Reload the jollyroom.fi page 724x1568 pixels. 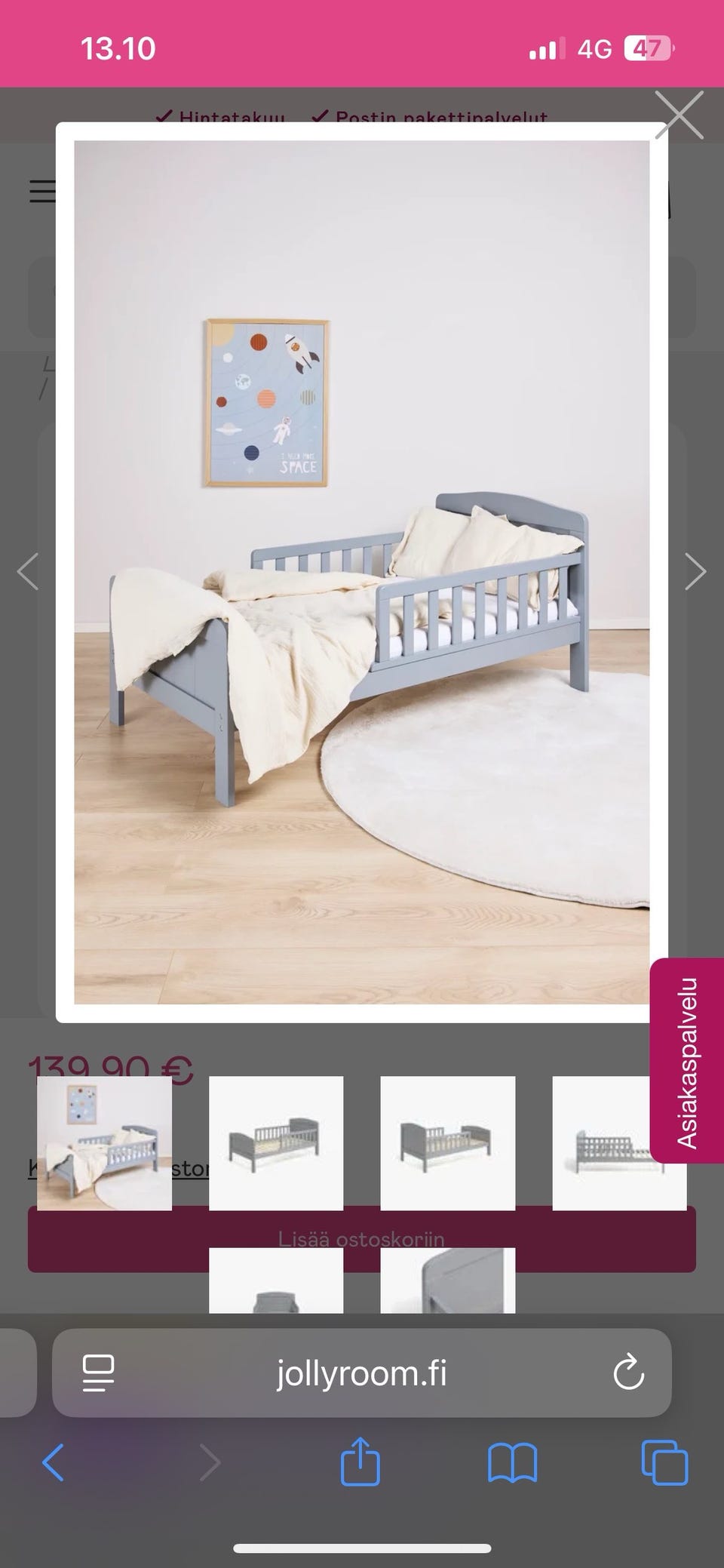click(x=628, y=1373)
